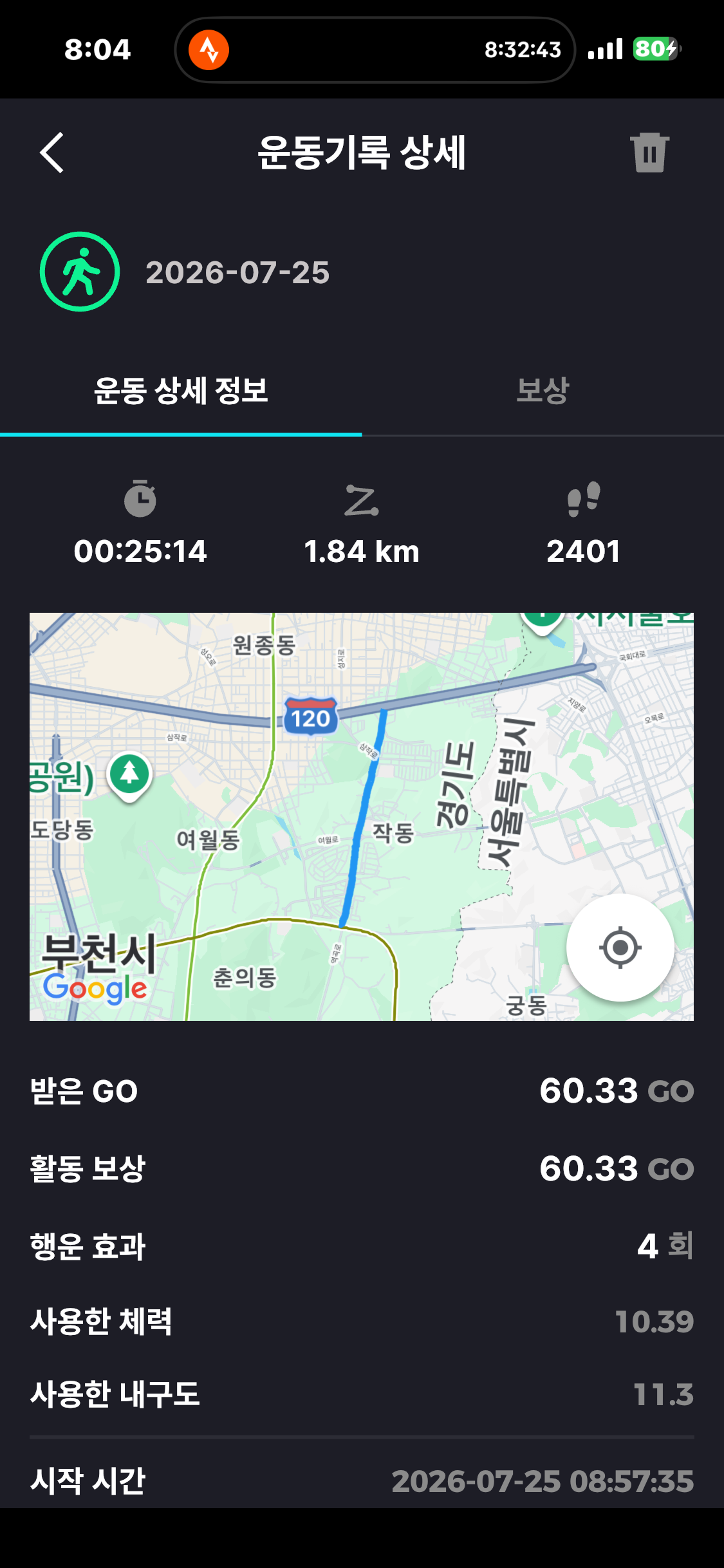Go back from the workout record details
This screenshot has width=724, height=1568.
51,153
